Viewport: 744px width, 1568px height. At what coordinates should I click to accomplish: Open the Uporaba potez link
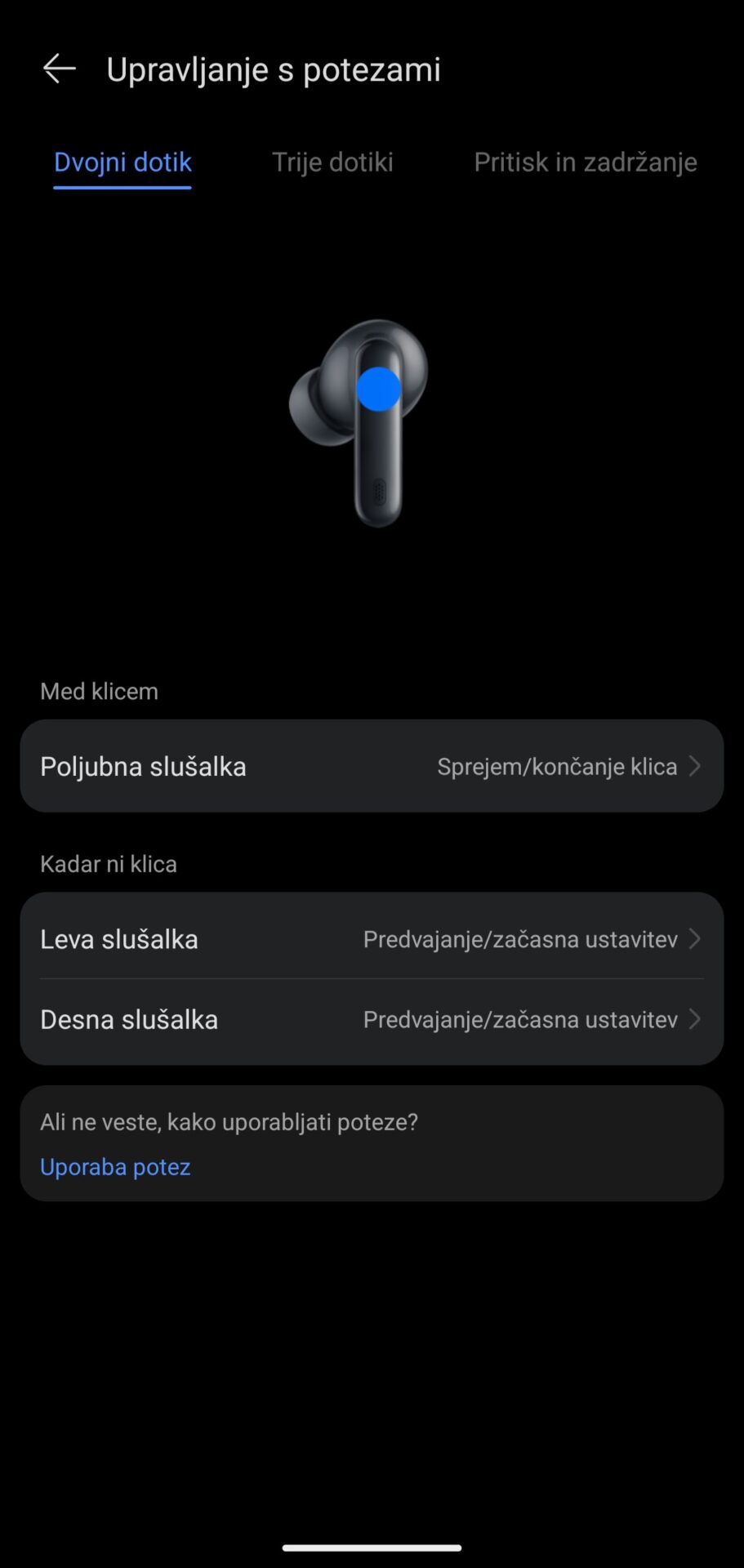[x=114, y=1166]
